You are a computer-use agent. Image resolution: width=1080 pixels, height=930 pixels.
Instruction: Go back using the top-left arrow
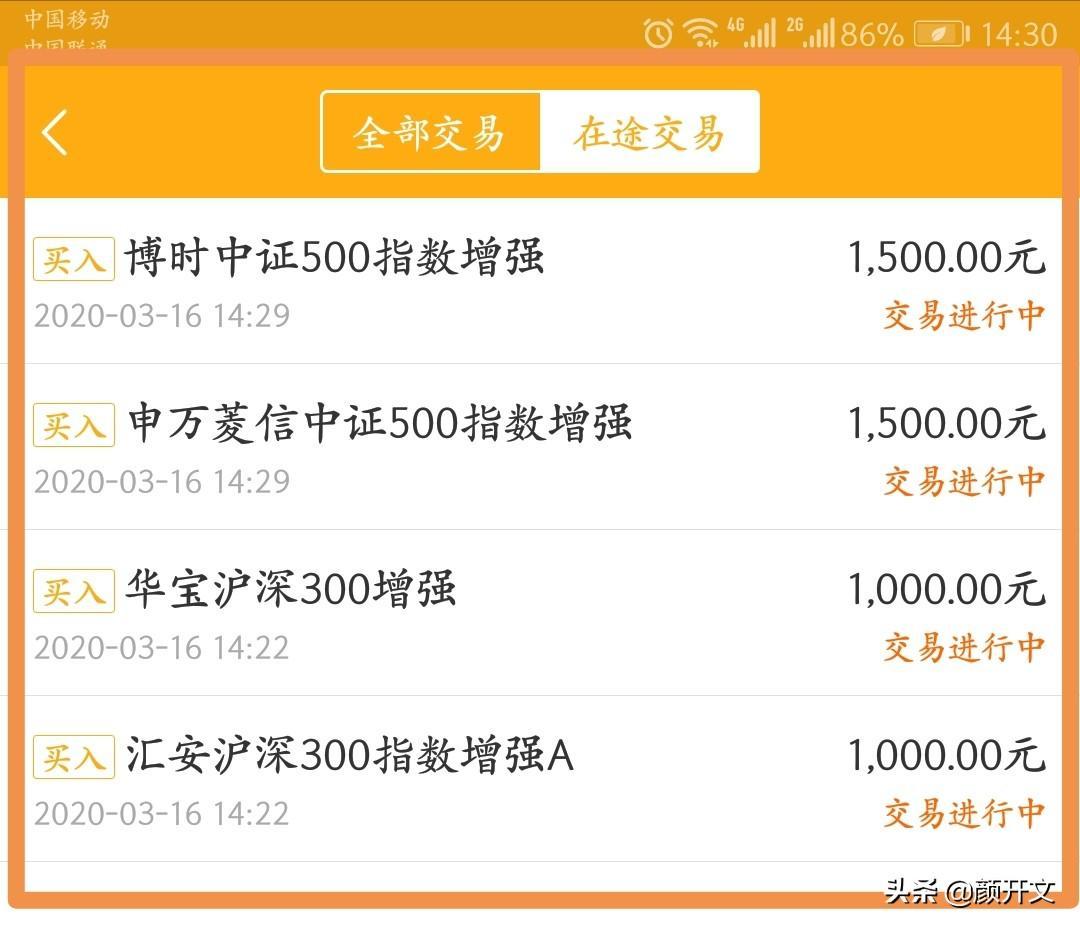point(55,132)
